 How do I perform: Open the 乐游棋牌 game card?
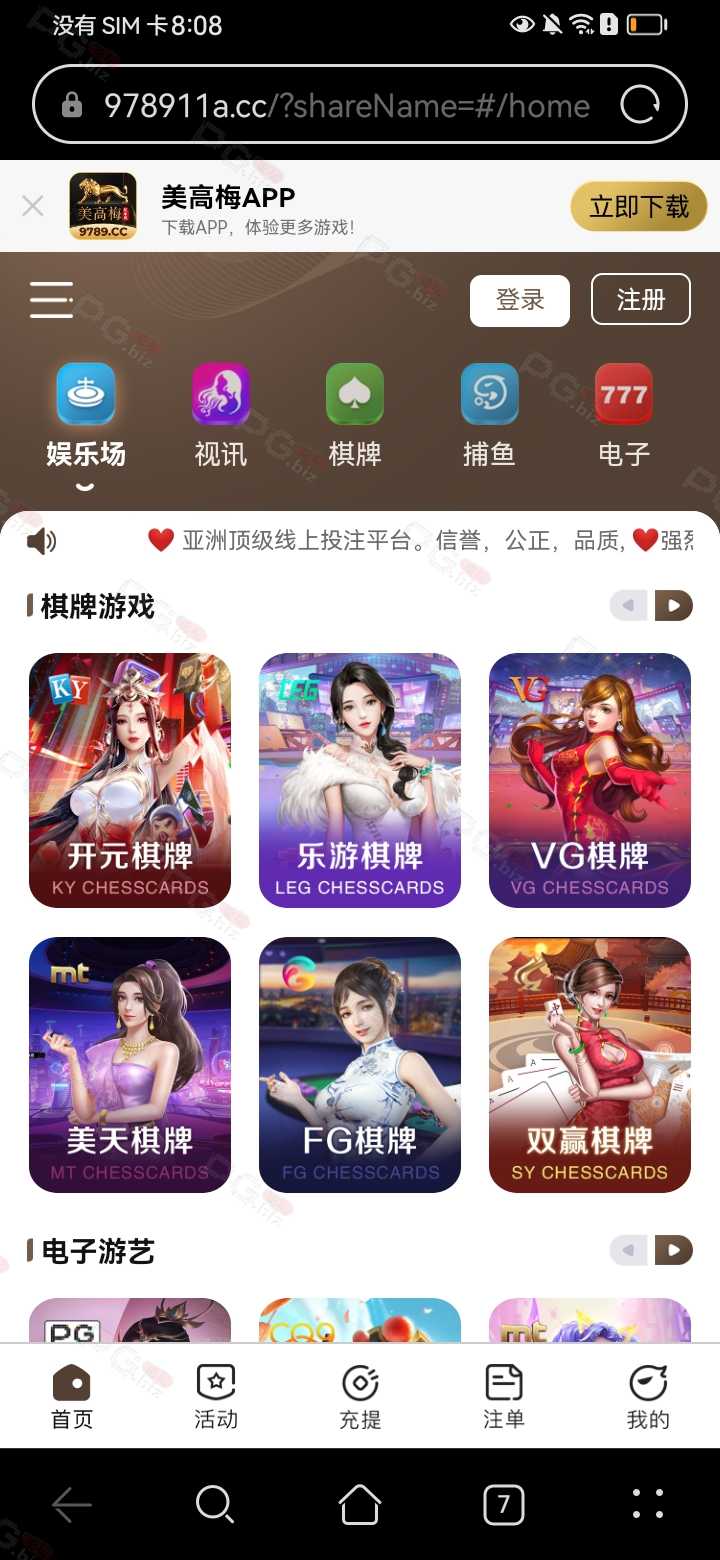(360, 780)
